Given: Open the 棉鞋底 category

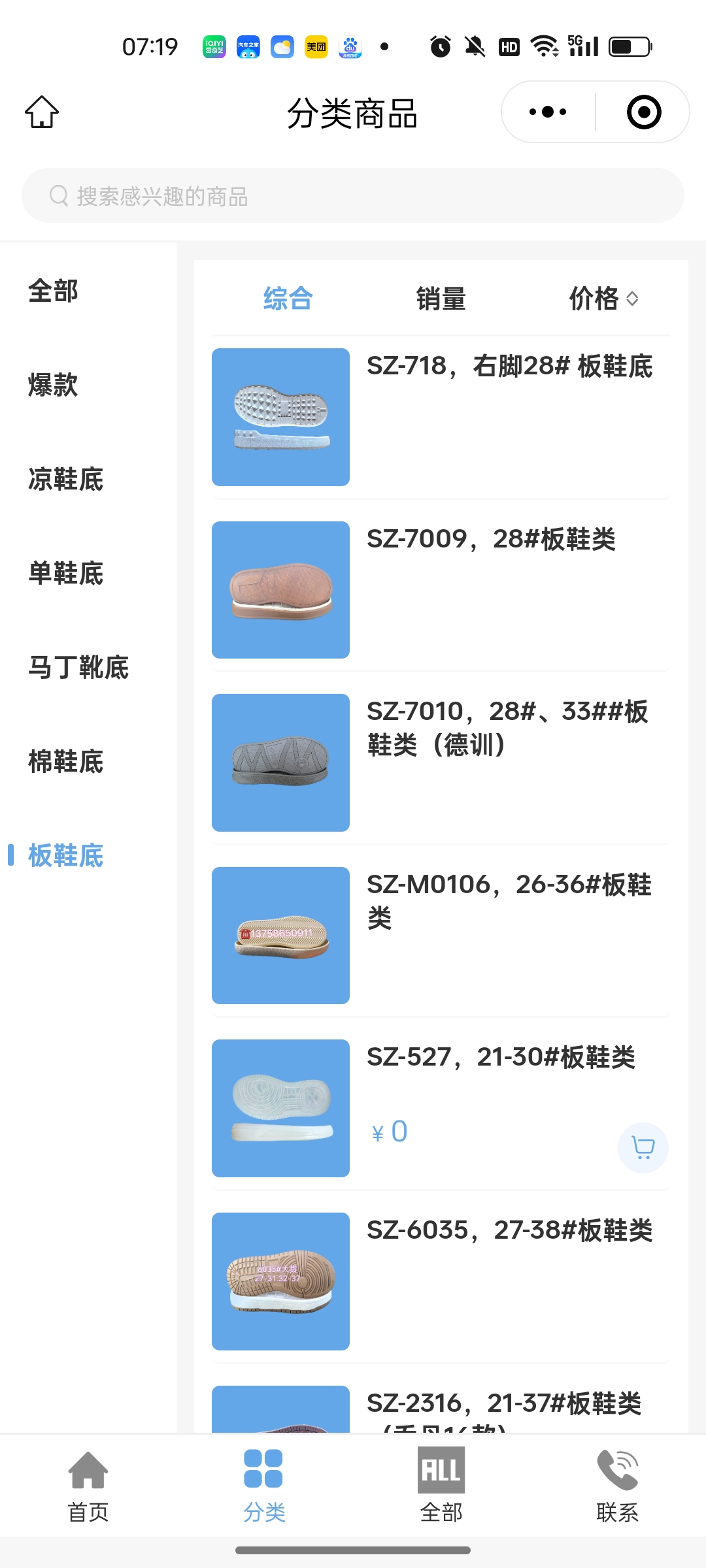Looking at the screenshot, I should (65, 761).
